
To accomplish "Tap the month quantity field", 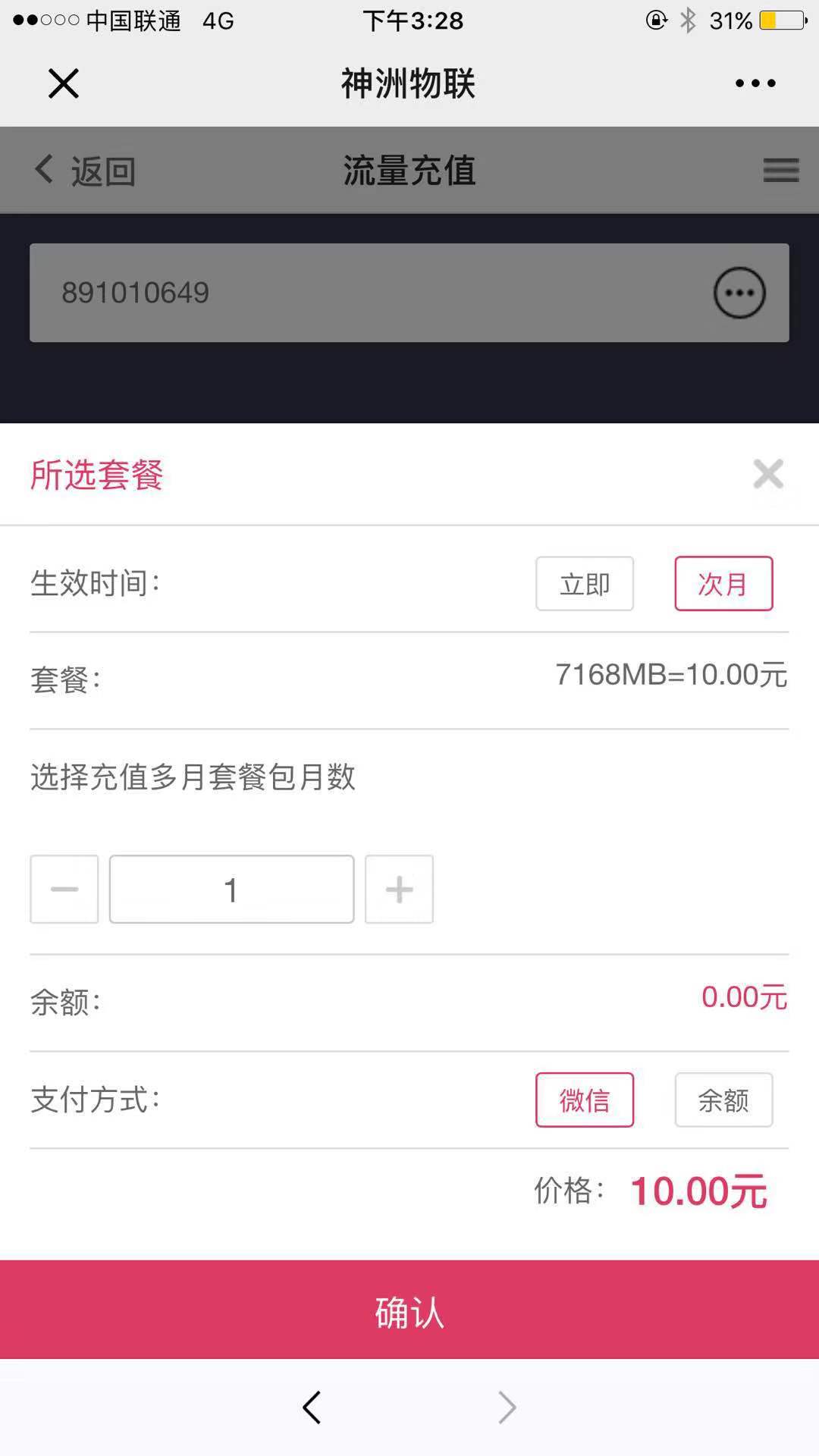I will 231,890.
